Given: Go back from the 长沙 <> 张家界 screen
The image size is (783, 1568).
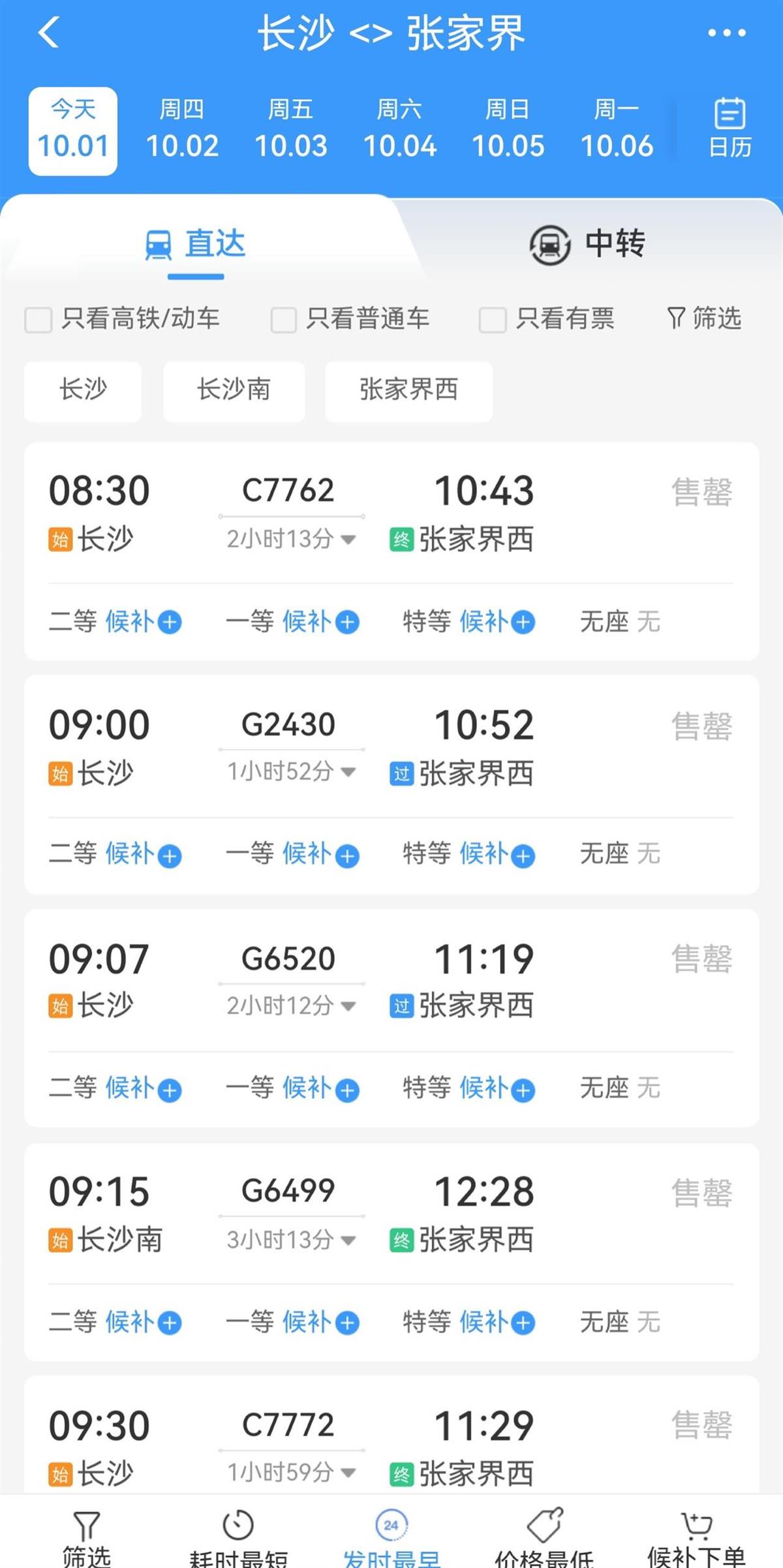Looking at the screenshot, I should point(49,33).
